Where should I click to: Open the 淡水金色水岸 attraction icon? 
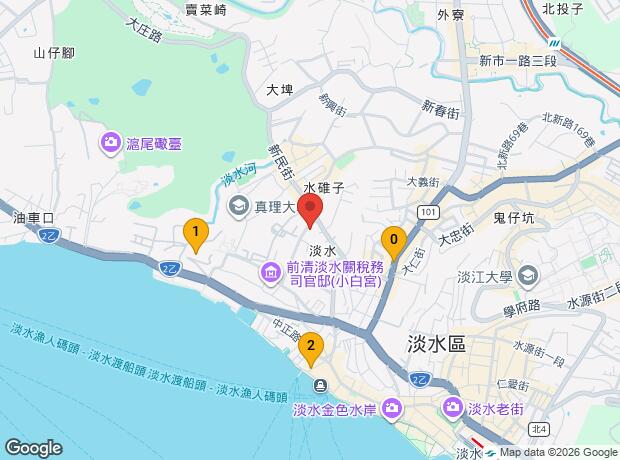[392, 409]
